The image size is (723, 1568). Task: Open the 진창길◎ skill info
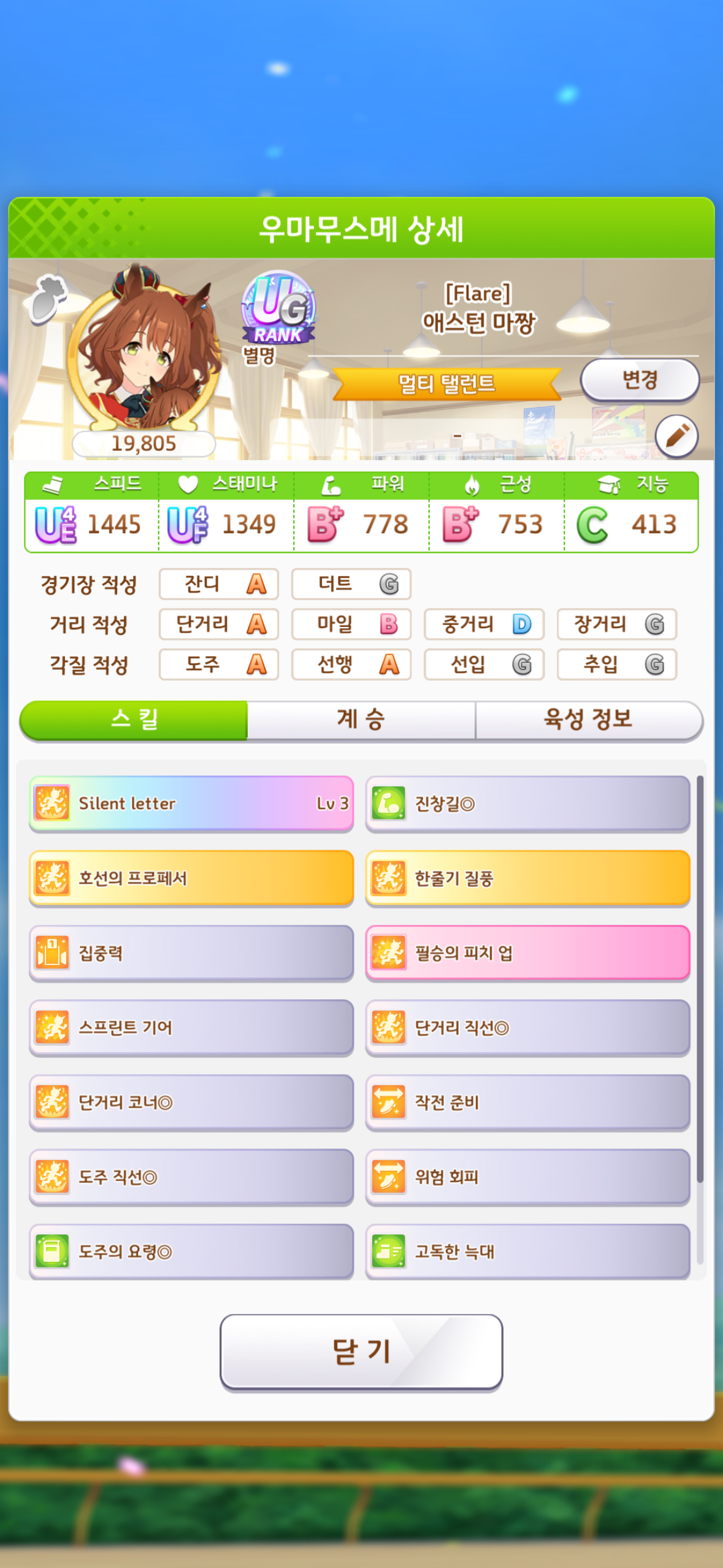(x=527, y=804)
